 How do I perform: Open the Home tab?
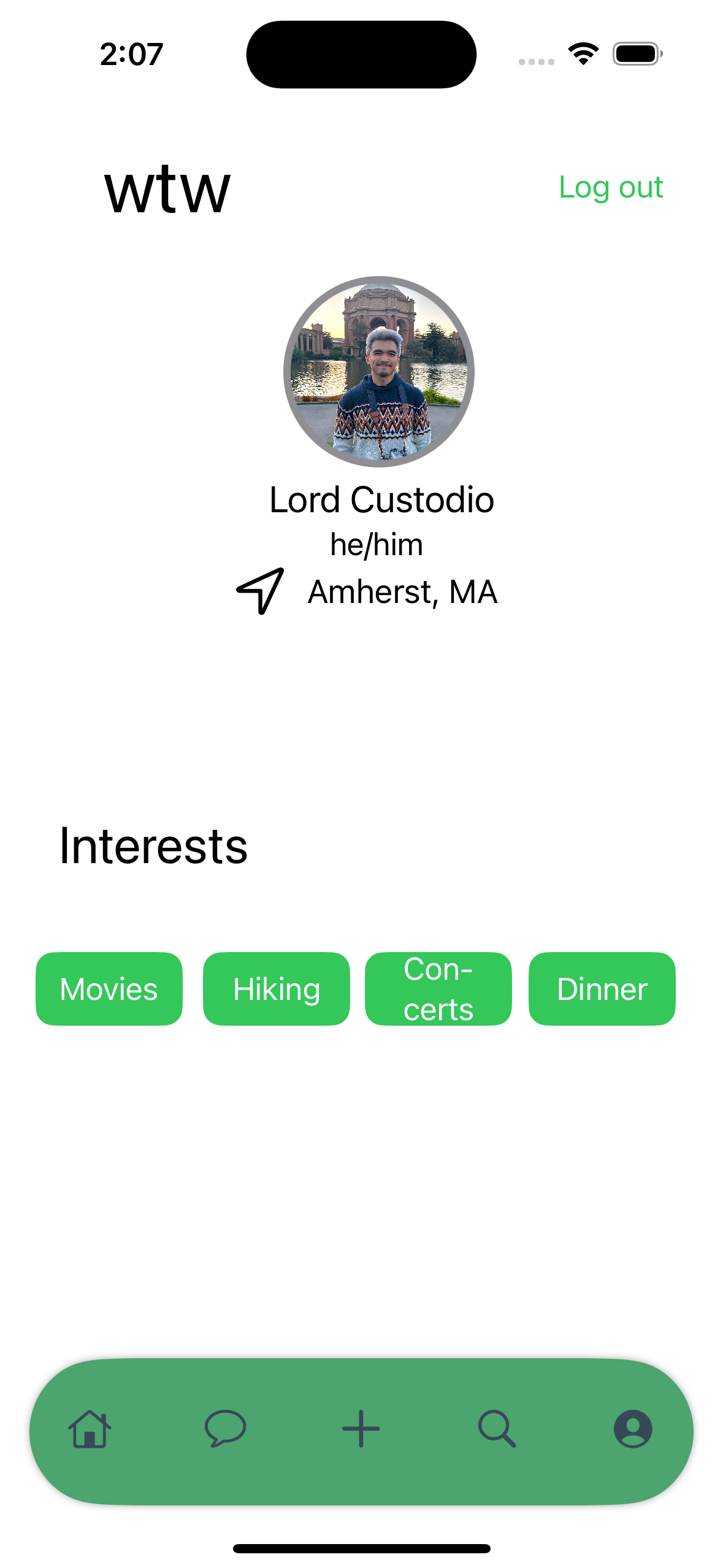tap(90, 1429)
